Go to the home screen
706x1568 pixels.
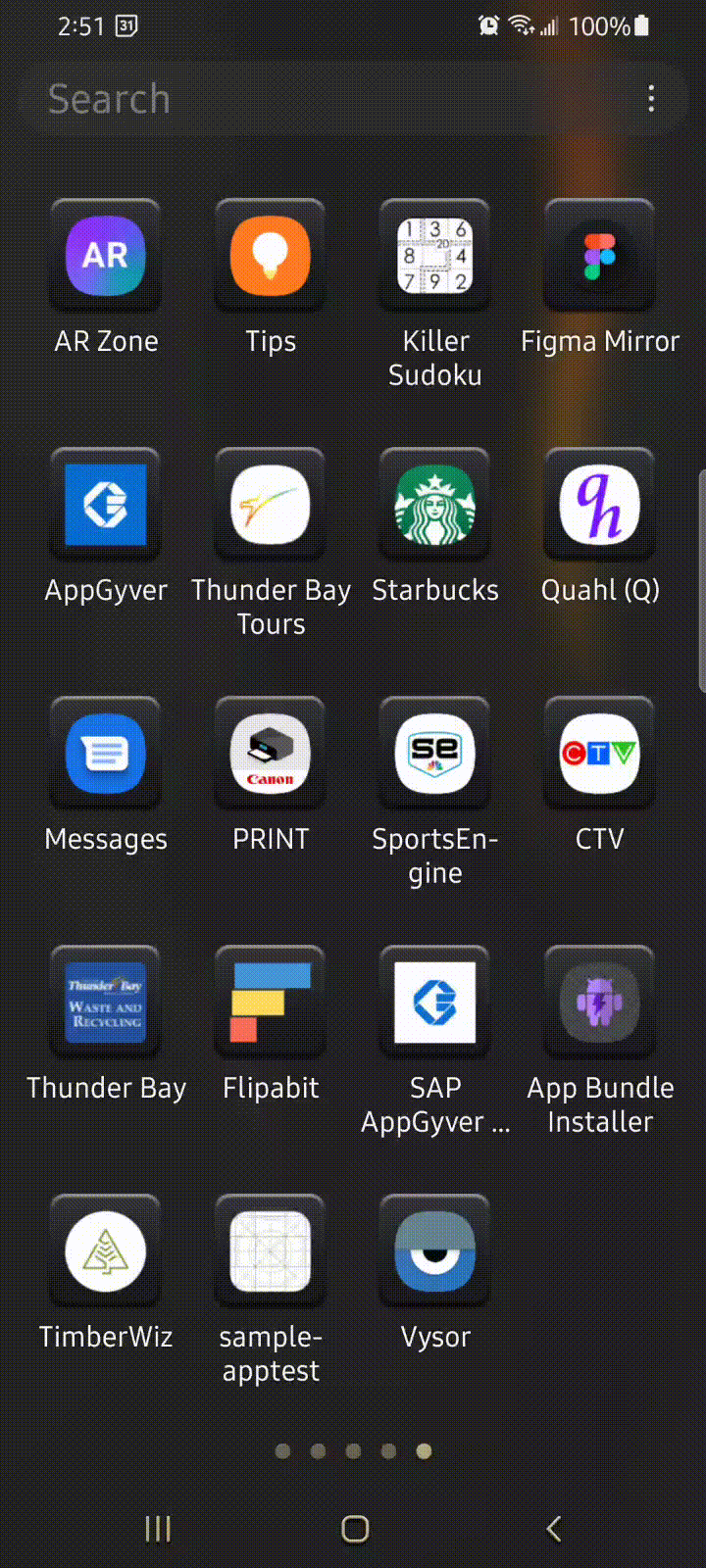coord(355,1529)
